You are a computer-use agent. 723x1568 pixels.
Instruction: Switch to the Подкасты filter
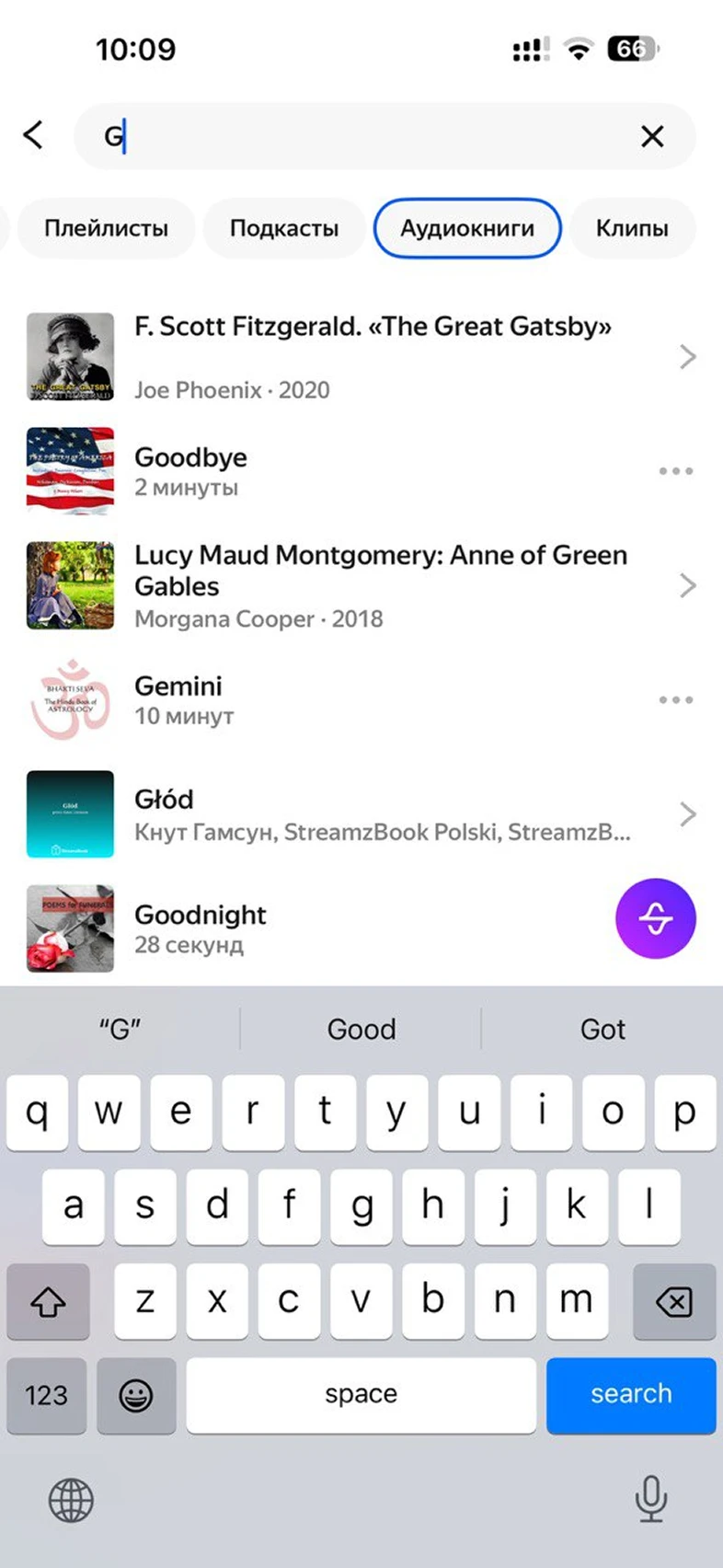coord(284,228)
